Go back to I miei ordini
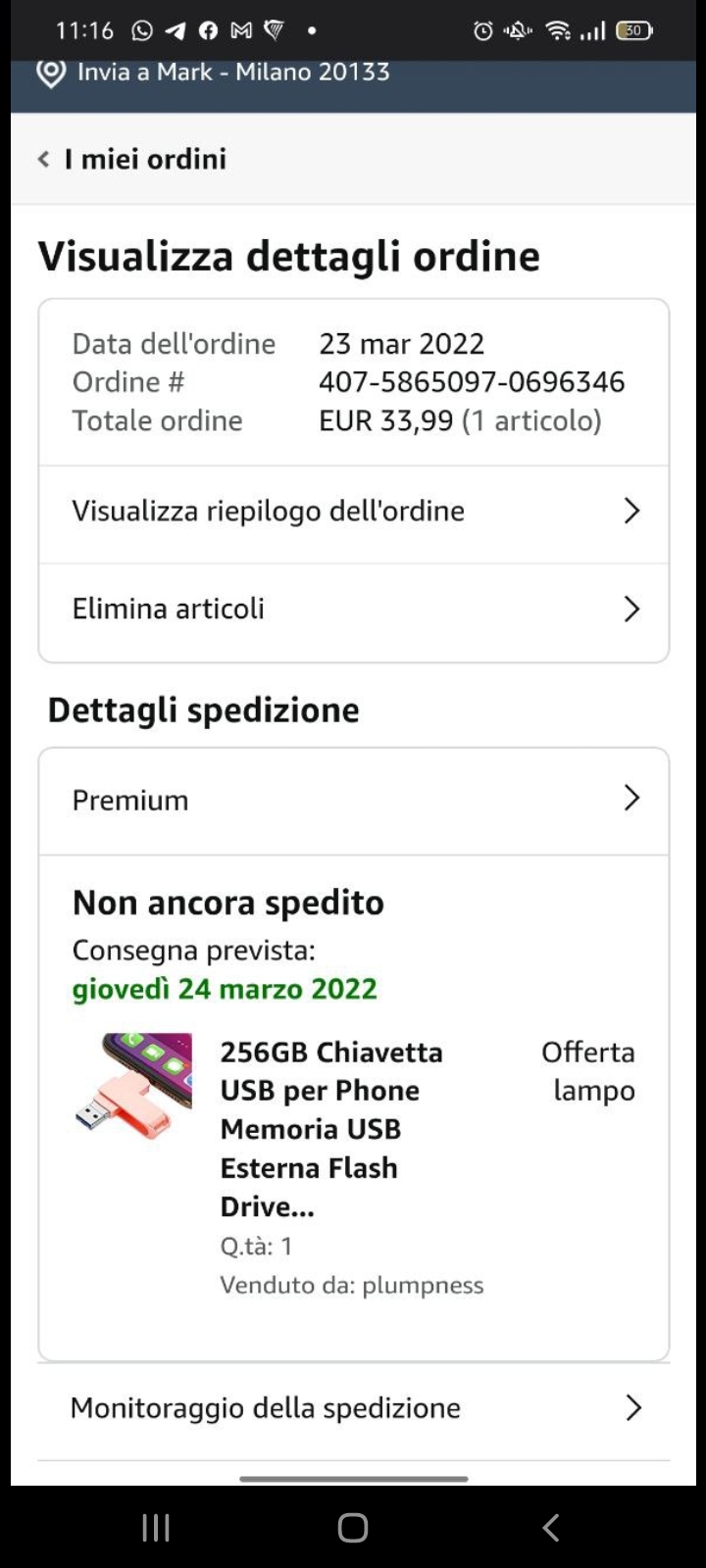The image size is (706, 1568). tap(132, 159)
